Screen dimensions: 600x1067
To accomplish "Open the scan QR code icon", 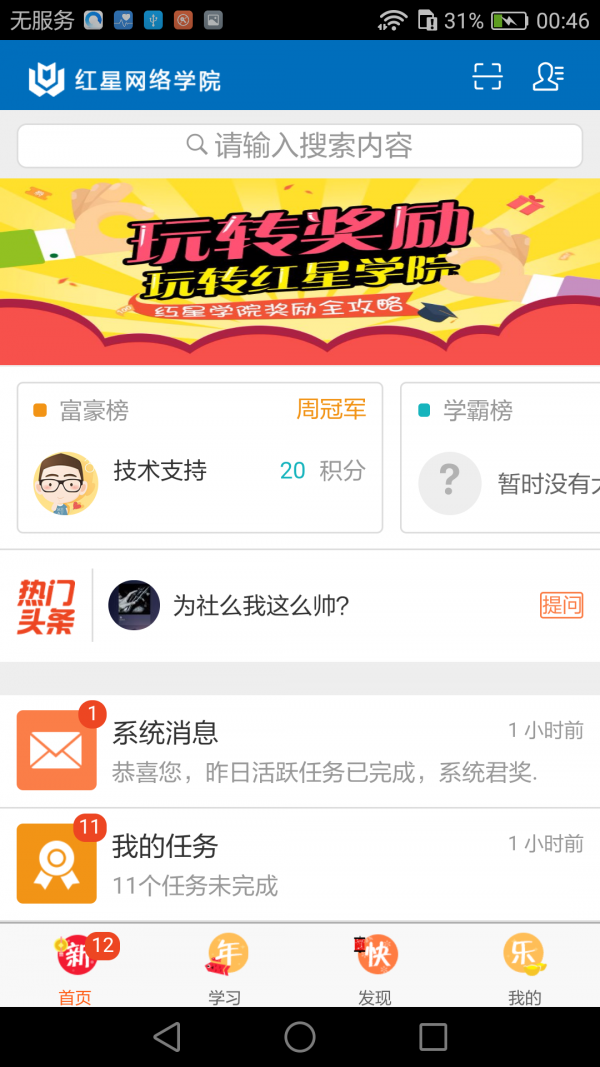I will click(487, 77).
